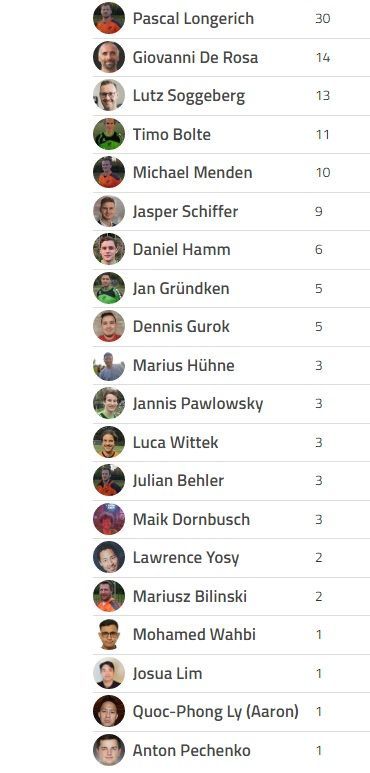This screenshot has width=370, height=773.
Task: Open Luca Wittek's entry
Action: point(231,442)
